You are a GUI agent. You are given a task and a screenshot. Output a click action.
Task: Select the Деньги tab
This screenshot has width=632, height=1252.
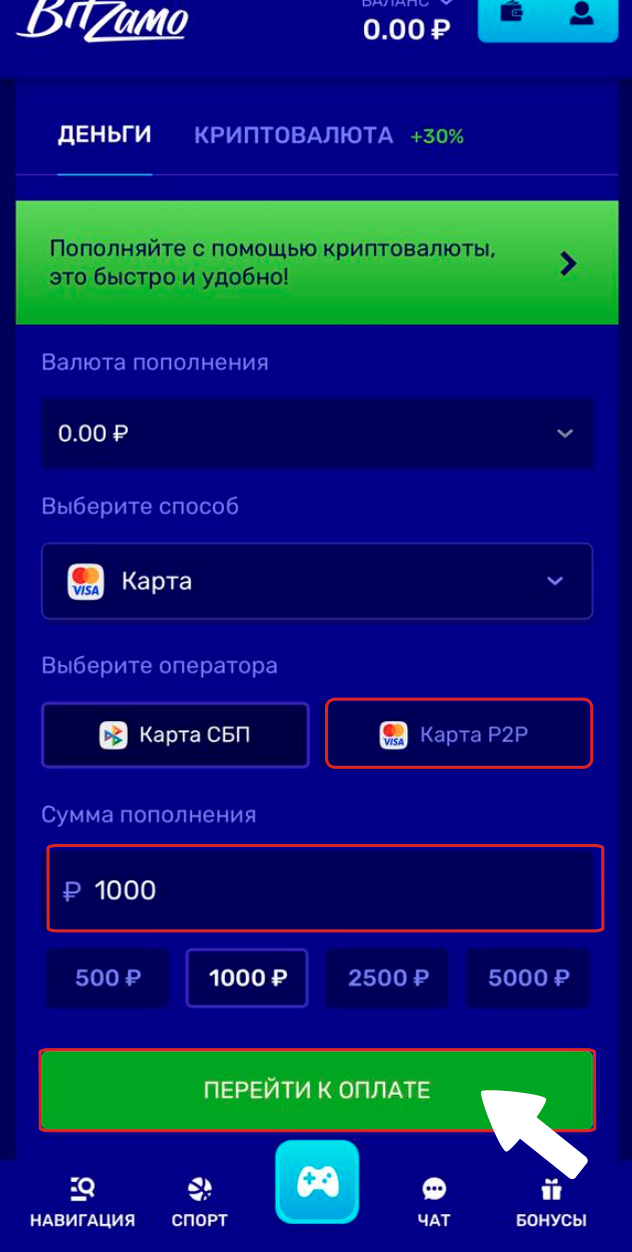(x=104, y=135)
